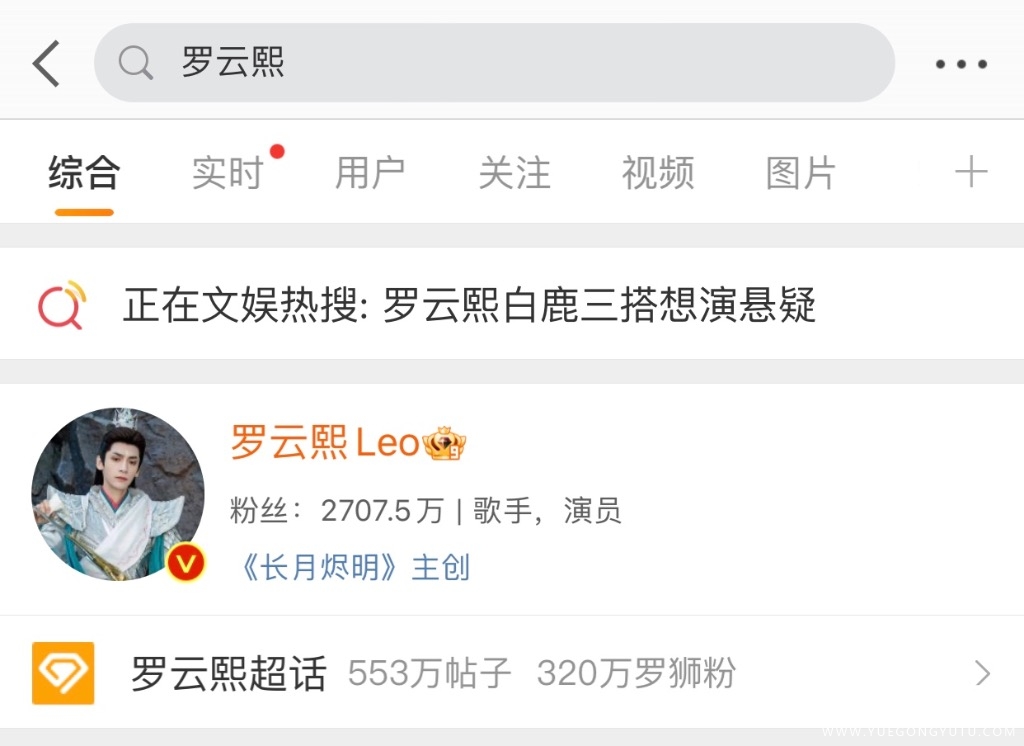The height and width of the screenshot is (746, 1024).
Task: Switch to the 关注 tab
Action: (x=514, y=173)
